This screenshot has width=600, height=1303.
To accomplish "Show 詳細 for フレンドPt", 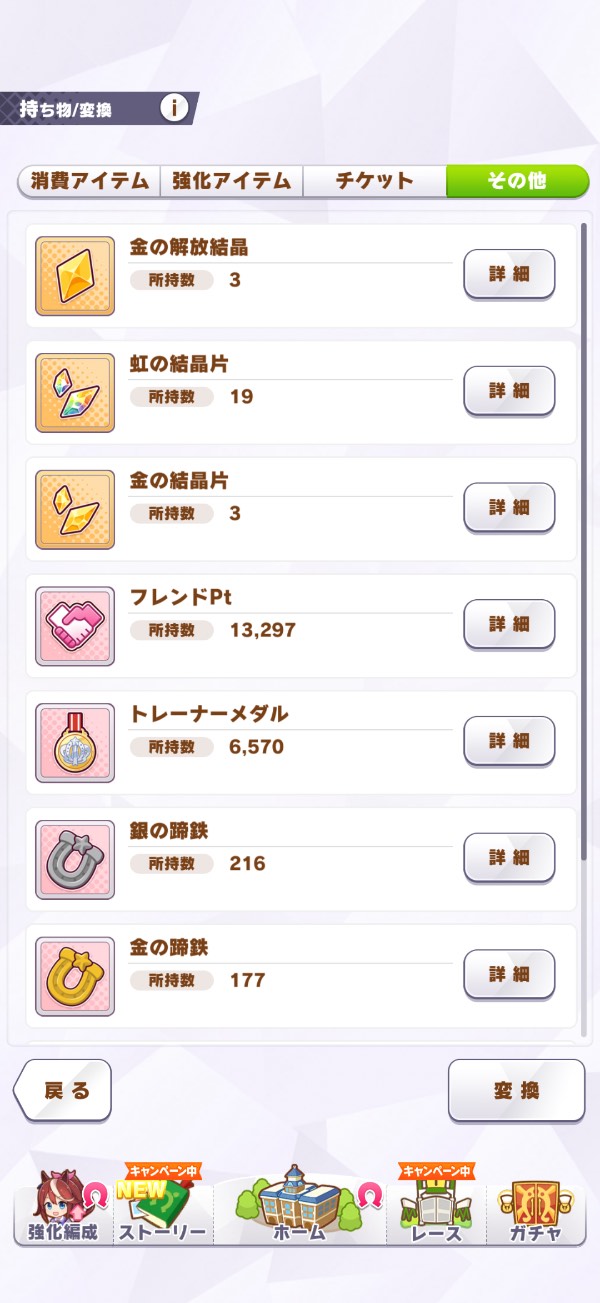I will [509, 624].
